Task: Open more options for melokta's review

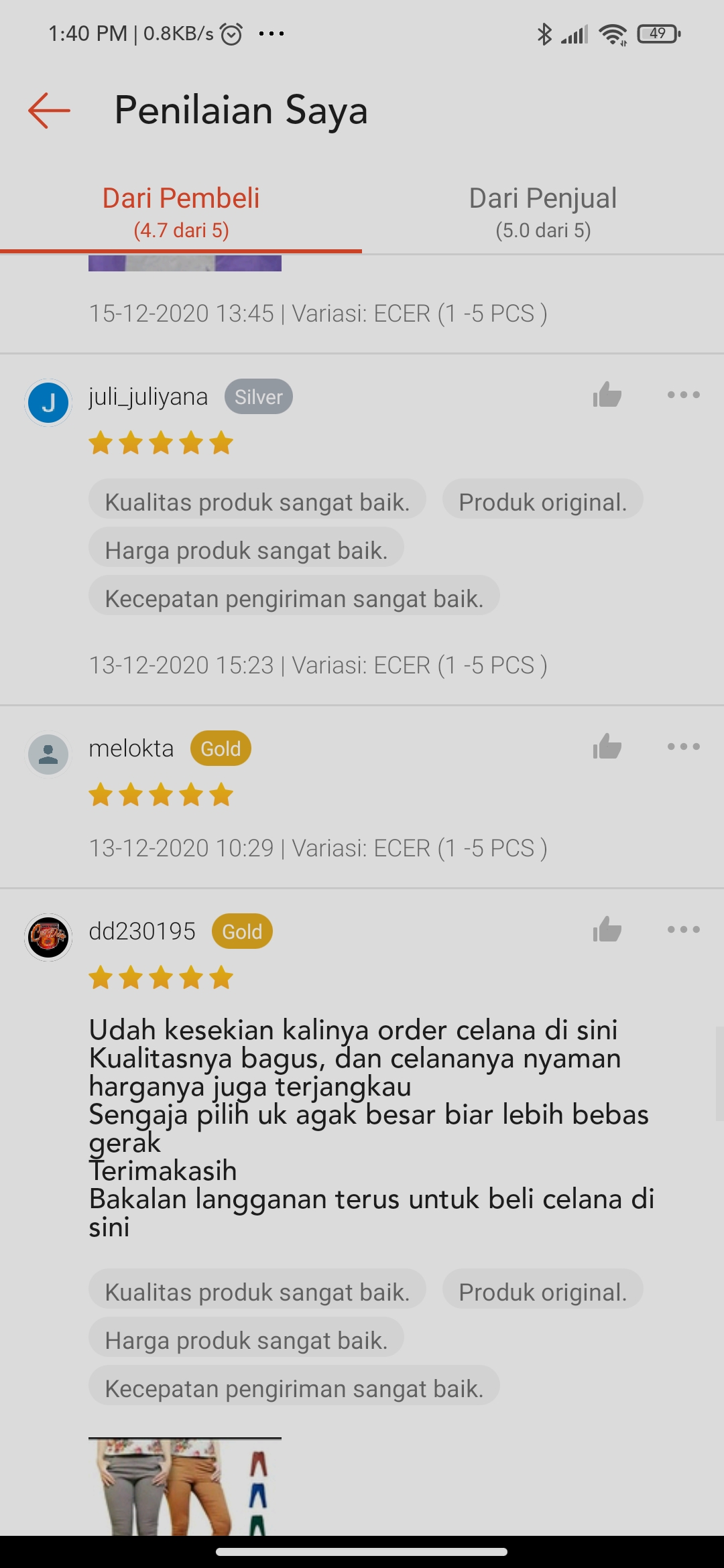Action: coord(683,746)
